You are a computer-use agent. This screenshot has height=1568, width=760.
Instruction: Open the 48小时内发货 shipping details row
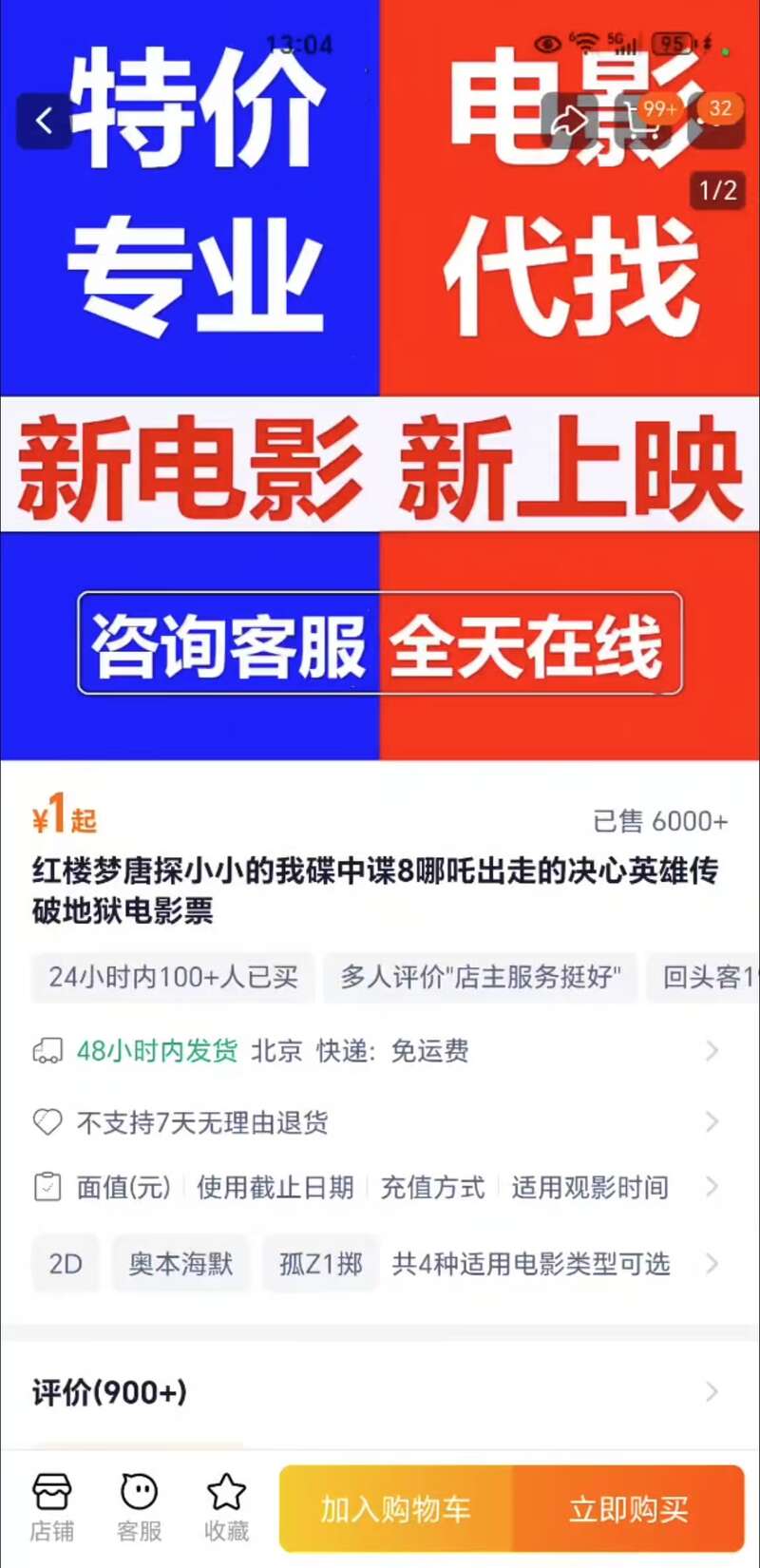point(380,1050)
